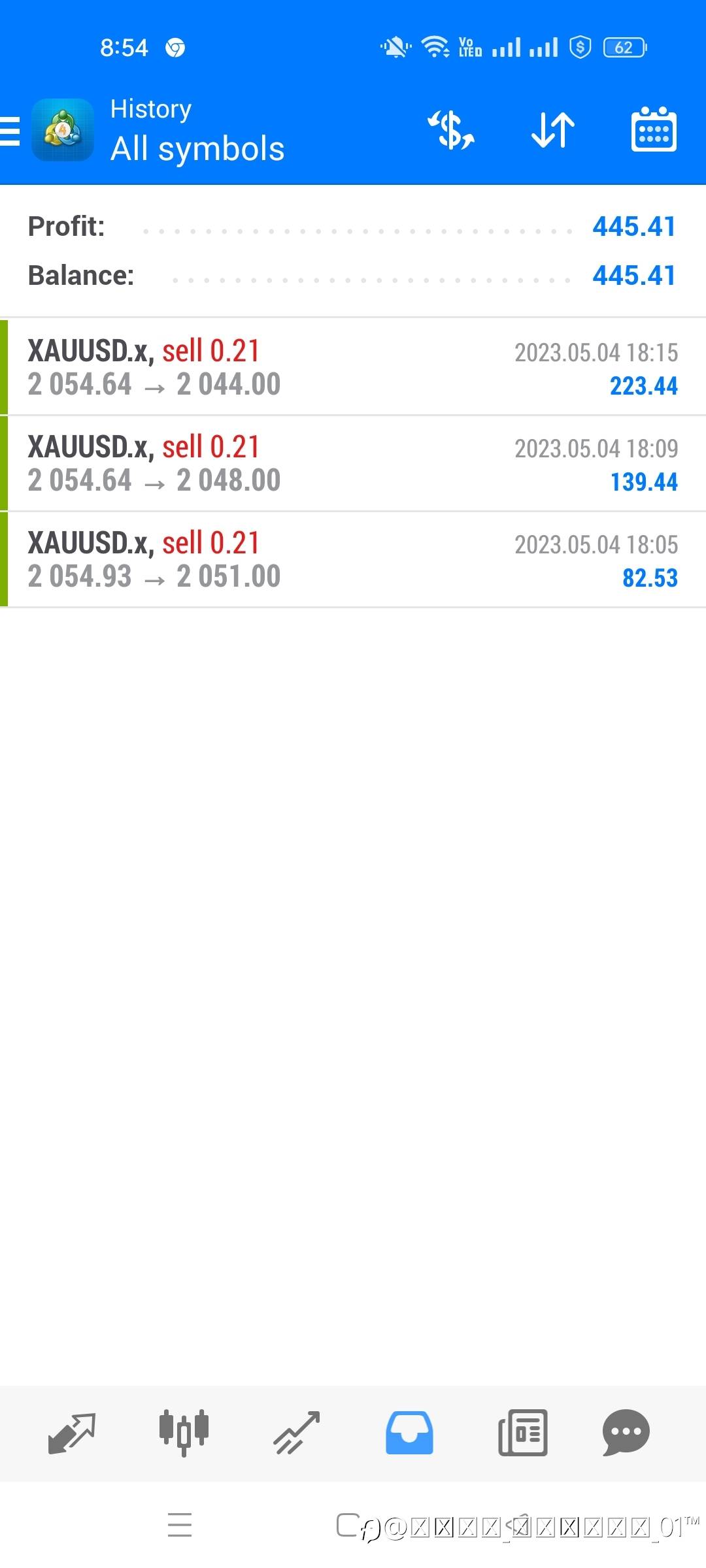Switch to the Quotes tab
Screen dimensions: 706x1568
coord(72,1433)
